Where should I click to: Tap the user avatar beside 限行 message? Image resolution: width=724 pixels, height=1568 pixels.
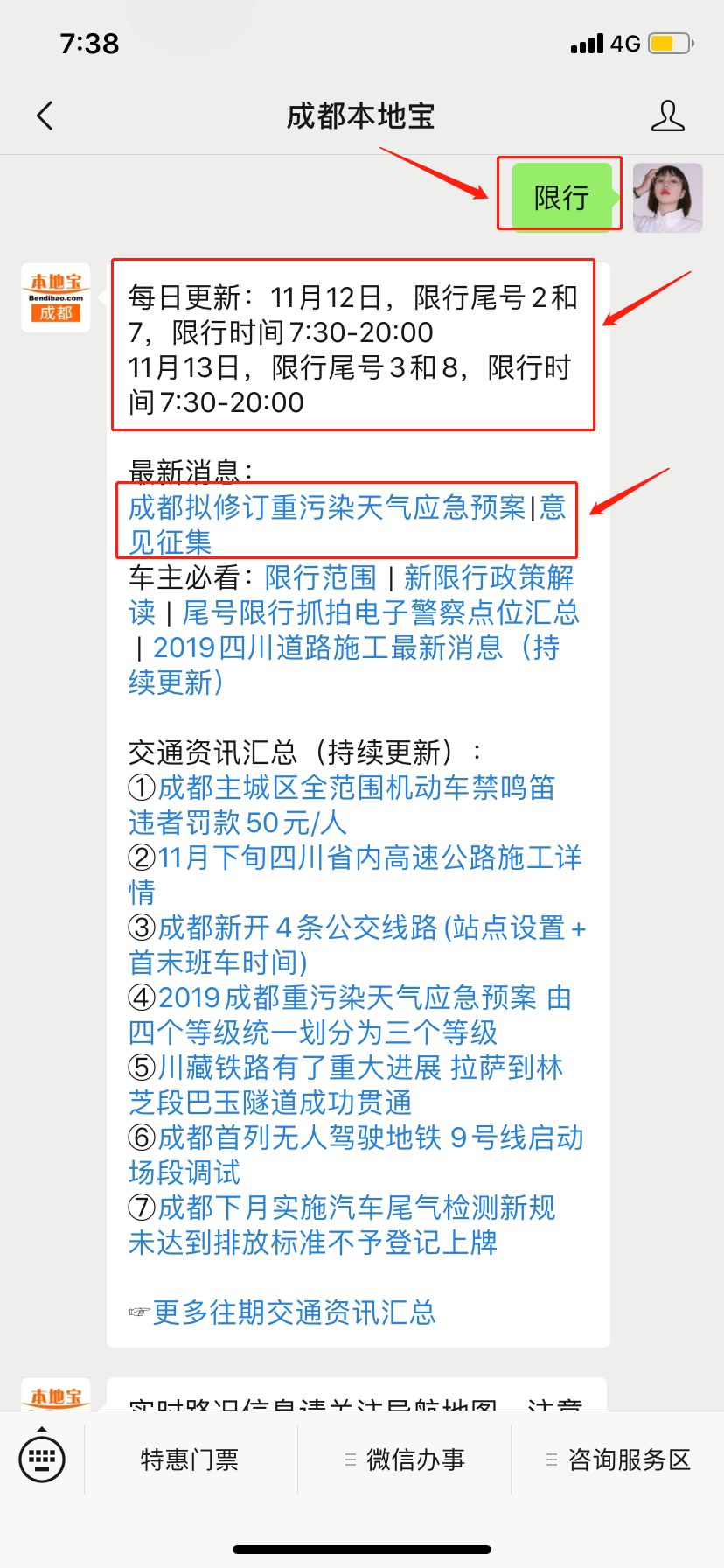point(667,198)
